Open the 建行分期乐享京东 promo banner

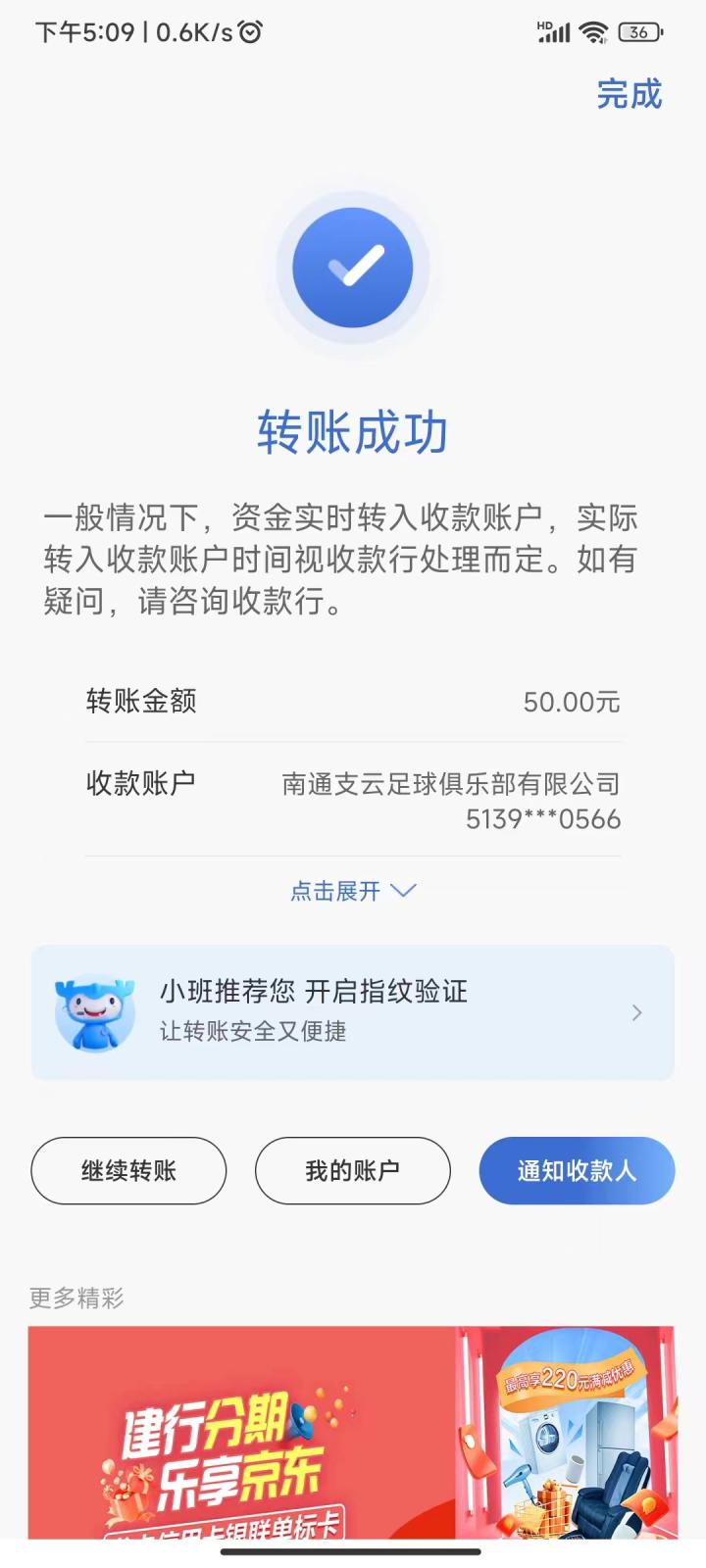(353, 1431)
